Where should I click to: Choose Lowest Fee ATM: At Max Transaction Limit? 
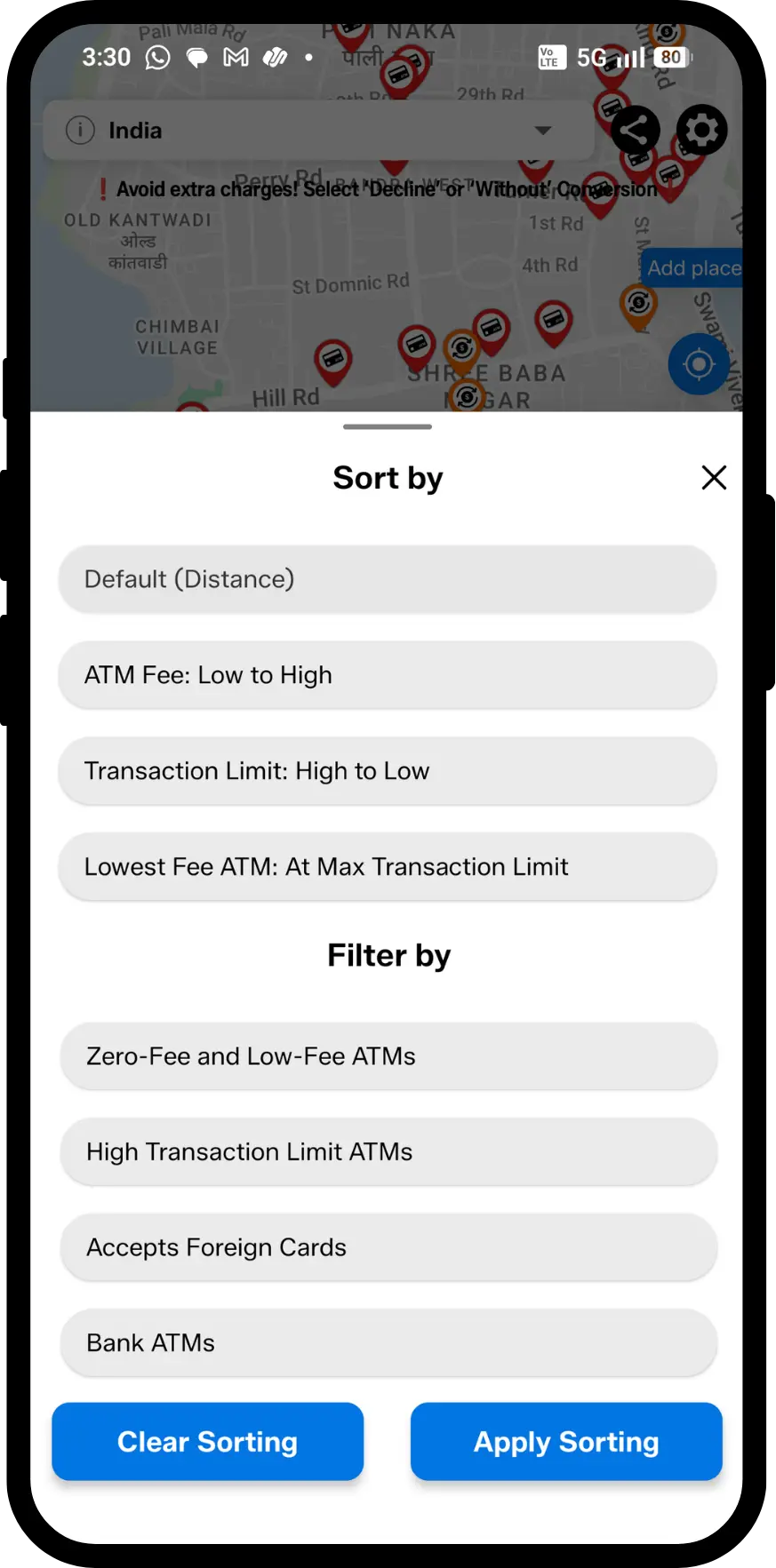pyautogui.click(x=388, y=866)
